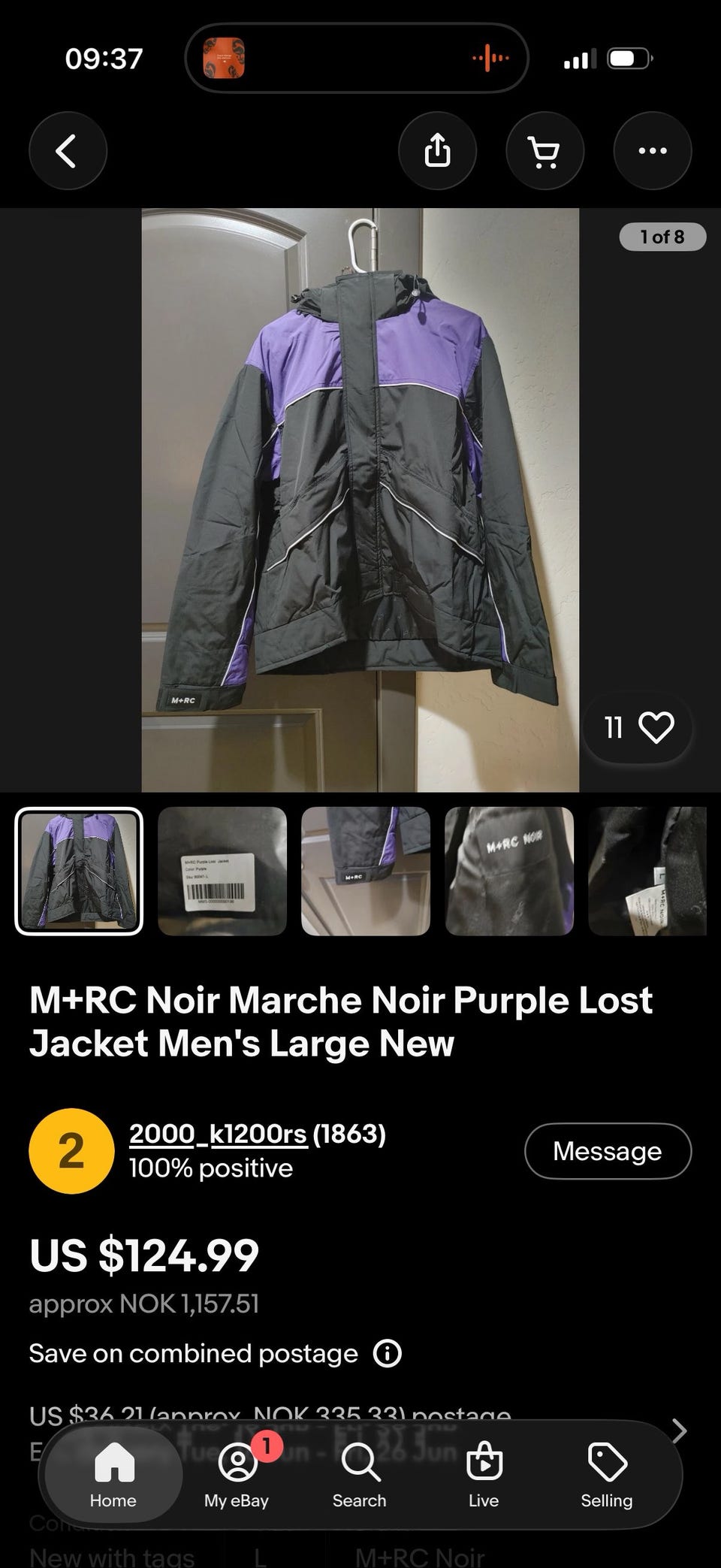Message the seller
Screen dimensions: 721x1568
[x=608, y=1151]
